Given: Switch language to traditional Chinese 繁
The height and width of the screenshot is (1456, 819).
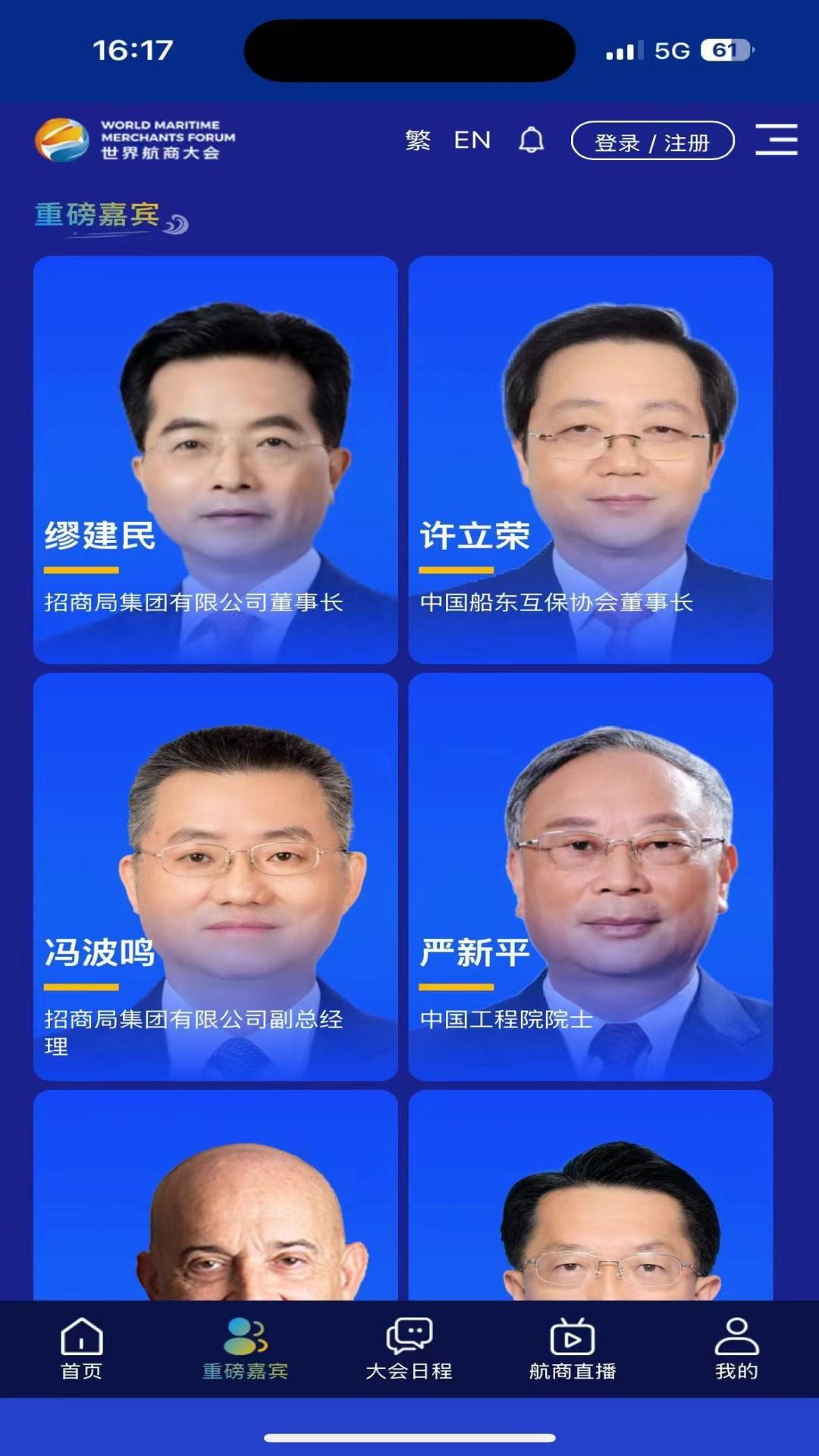Looking at the screenshot, I should pos(416,141).
